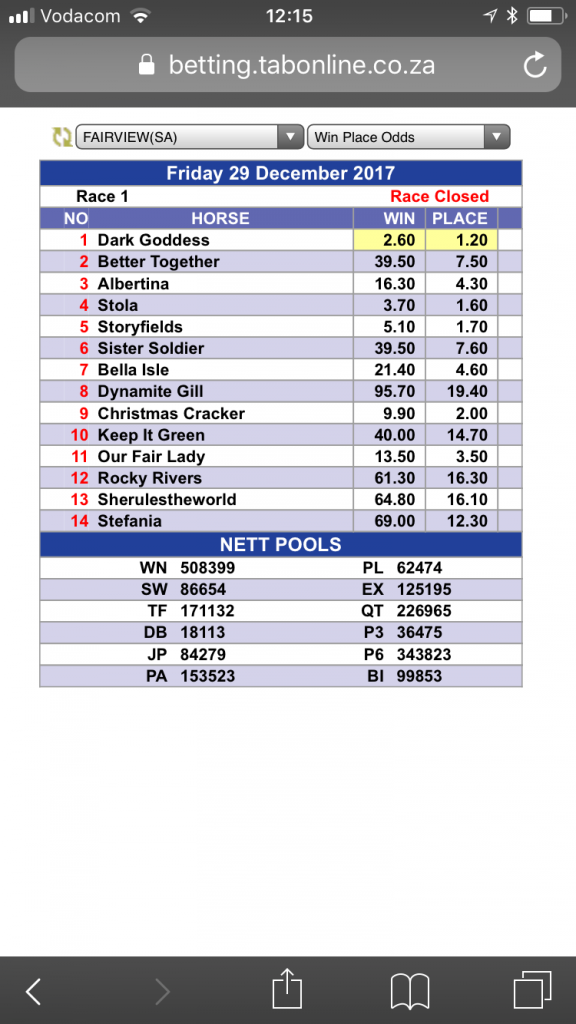The image size is (576, 1024).
Task: Go back to the previous page
Action: (x=33, y=991)
